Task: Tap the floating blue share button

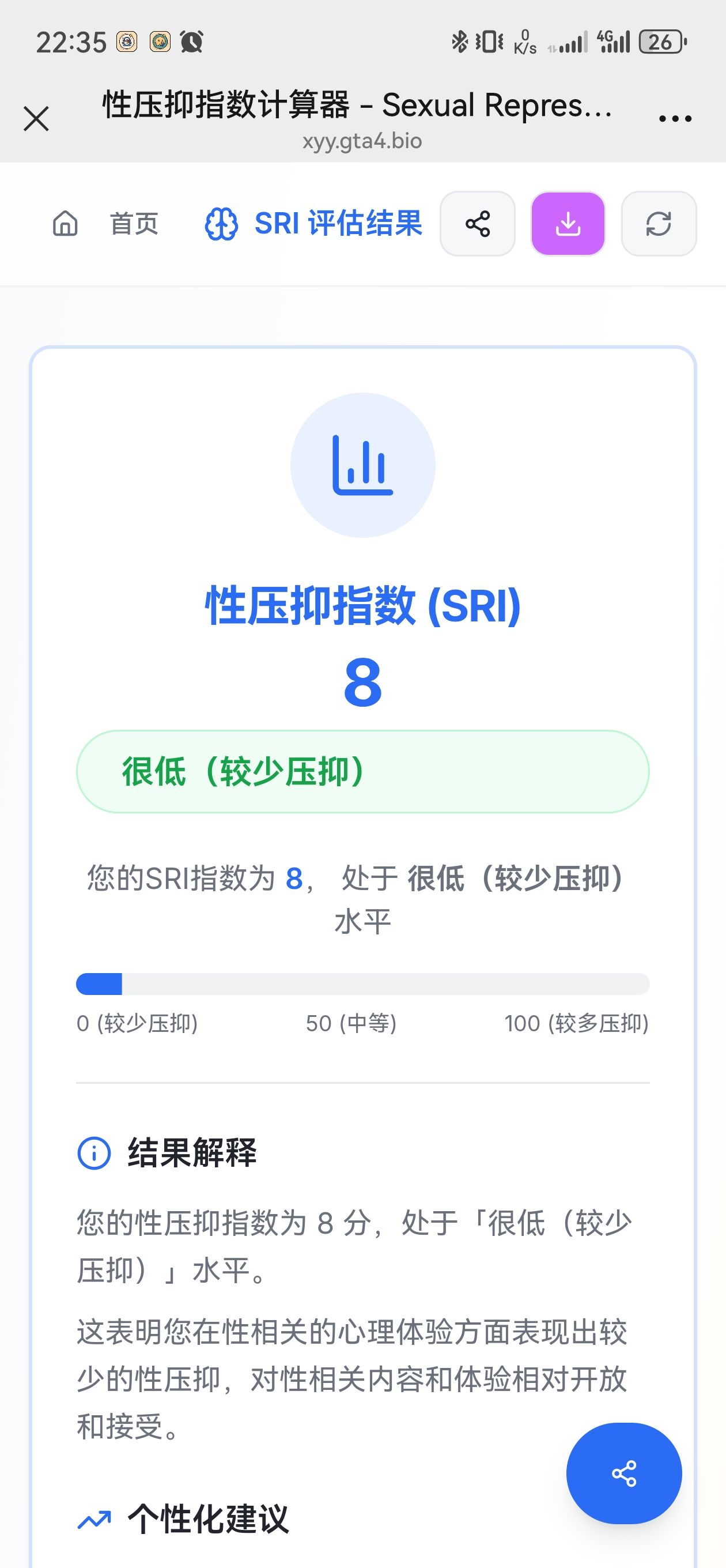Action: 624,1473
